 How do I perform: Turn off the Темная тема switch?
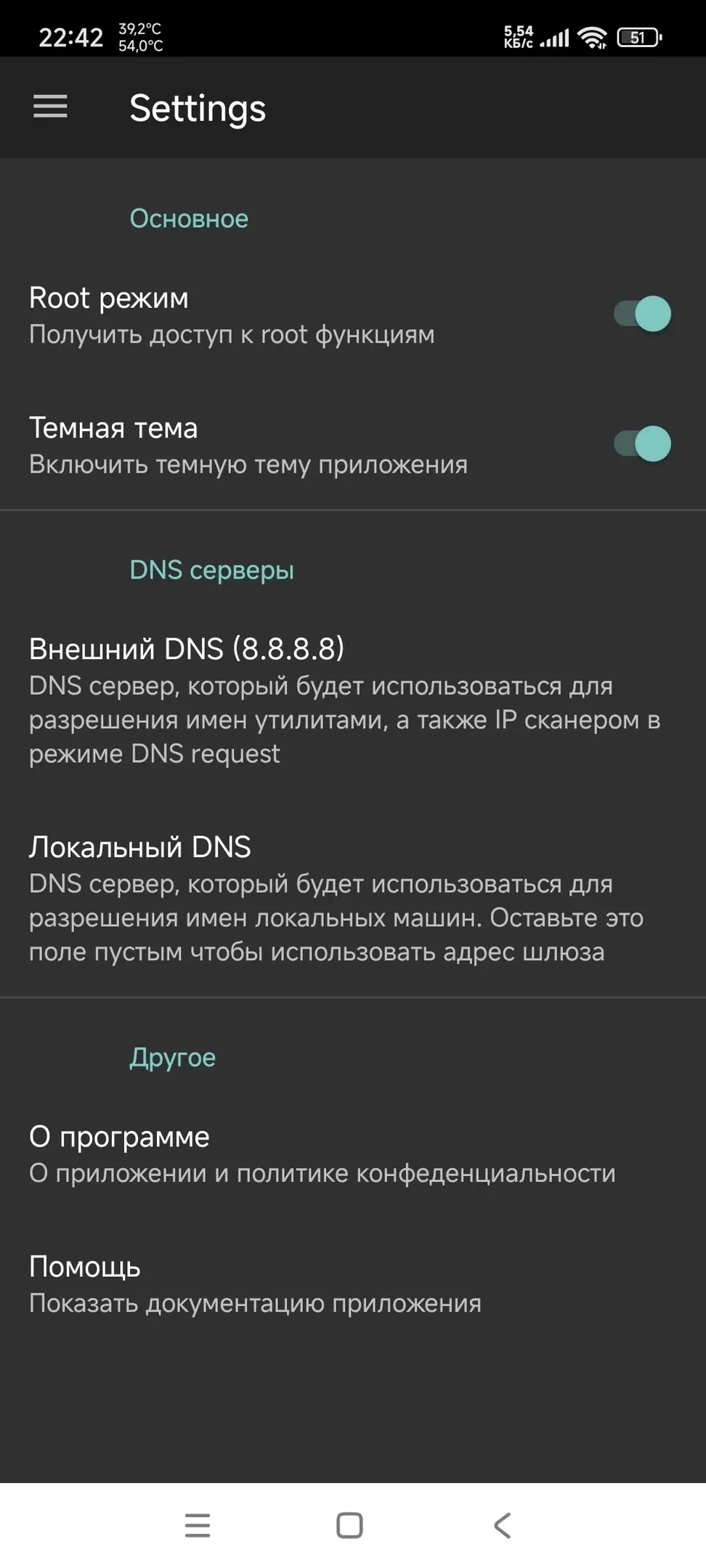(642, 444)
